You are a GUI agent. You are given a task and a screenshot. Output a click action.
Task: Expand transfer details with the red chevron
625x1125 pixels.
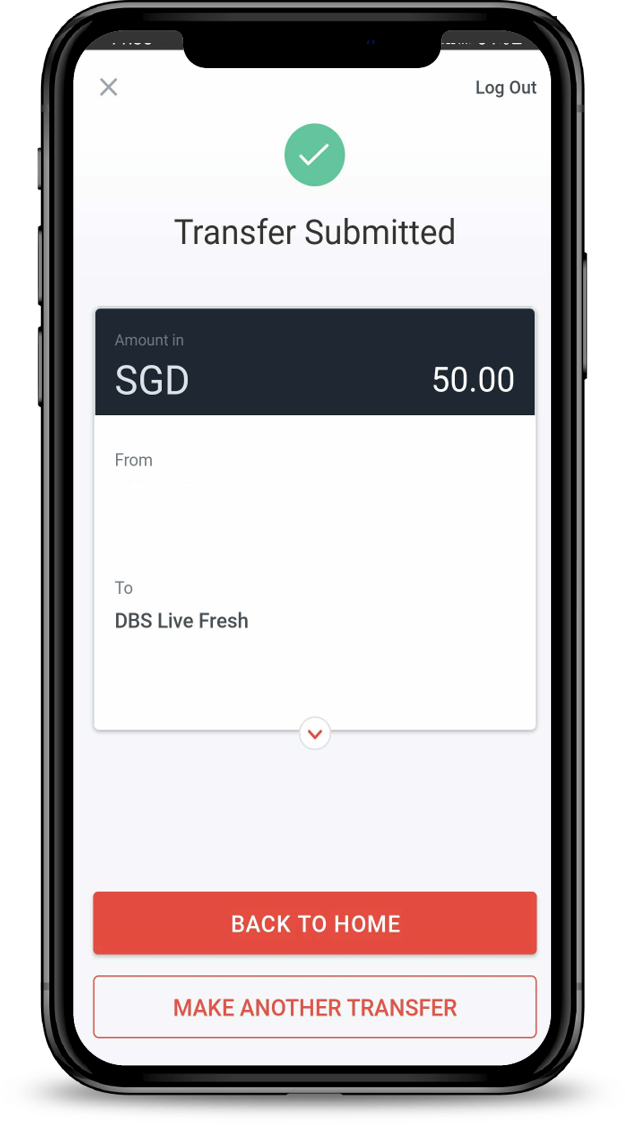[x=315, y=734]
